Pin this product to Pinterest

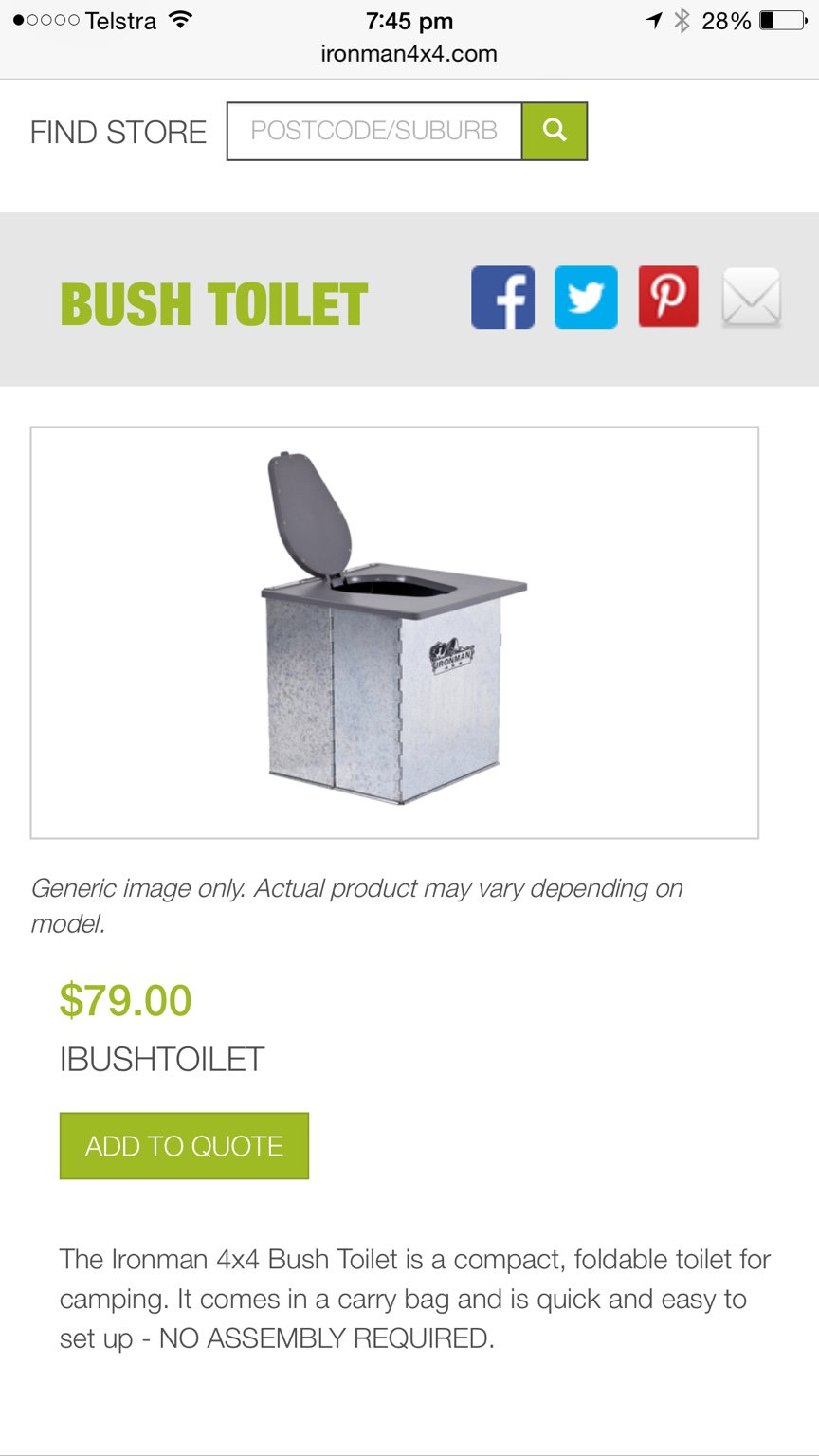pos(668,298)
